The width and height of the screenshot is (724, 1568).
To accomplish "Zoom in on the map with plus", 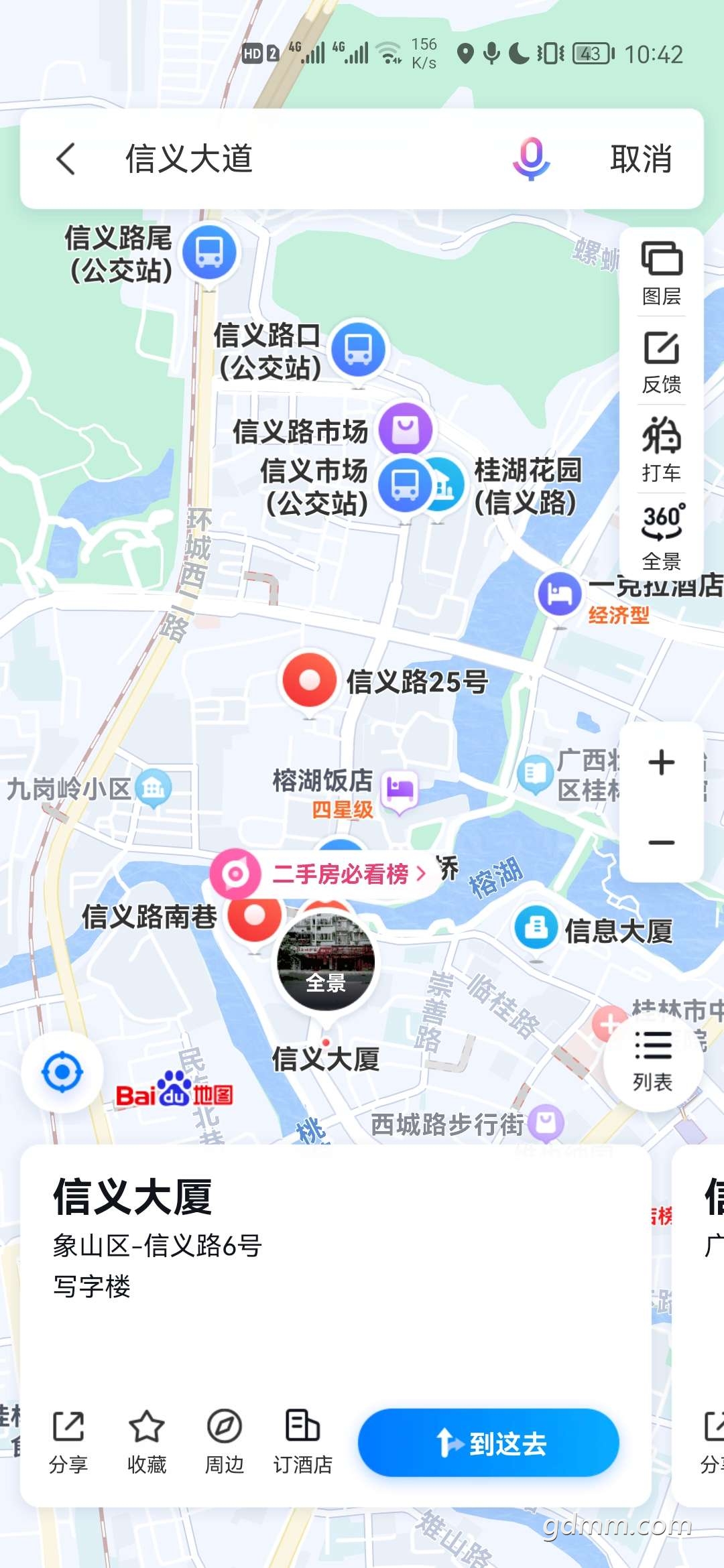I will pyautogui.click(x=662, y=763).
